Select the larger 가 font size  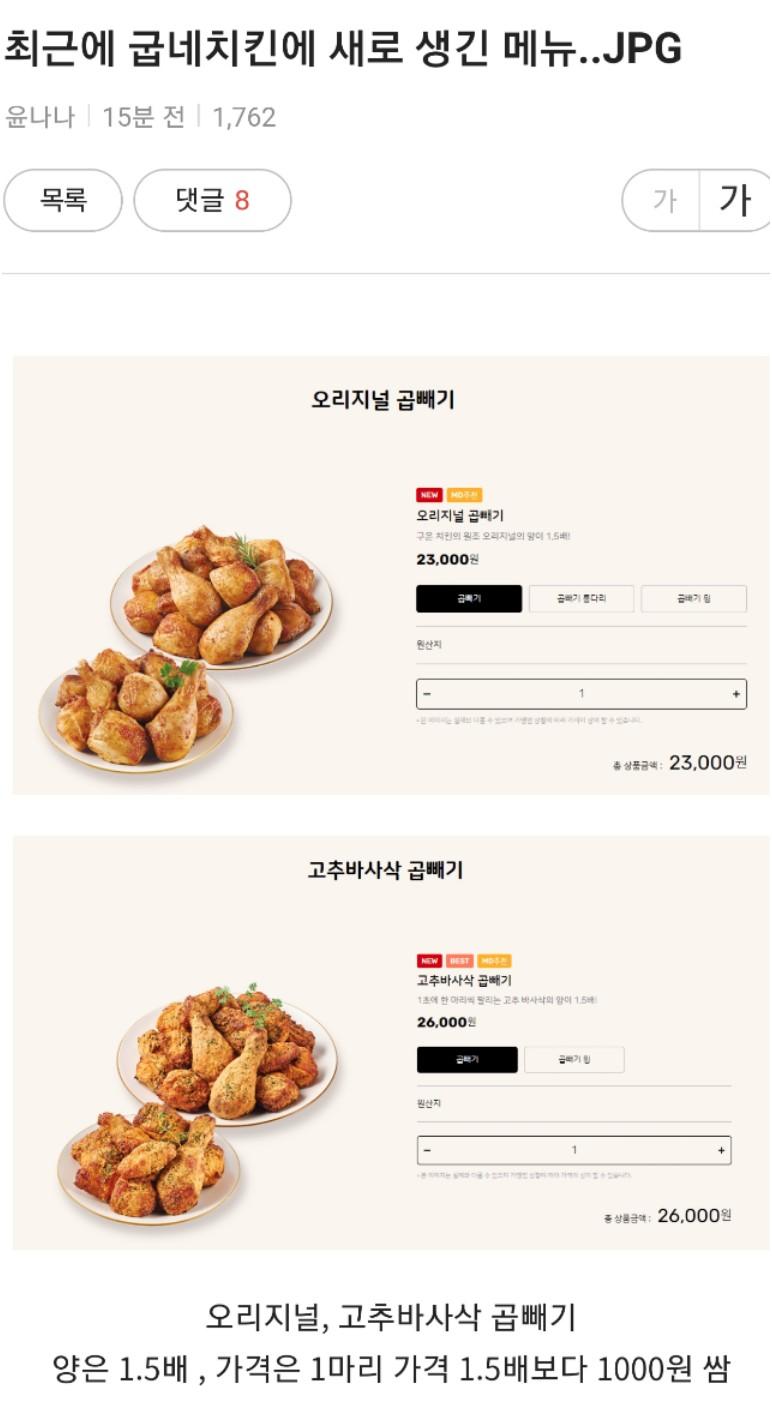click(734, 200)
